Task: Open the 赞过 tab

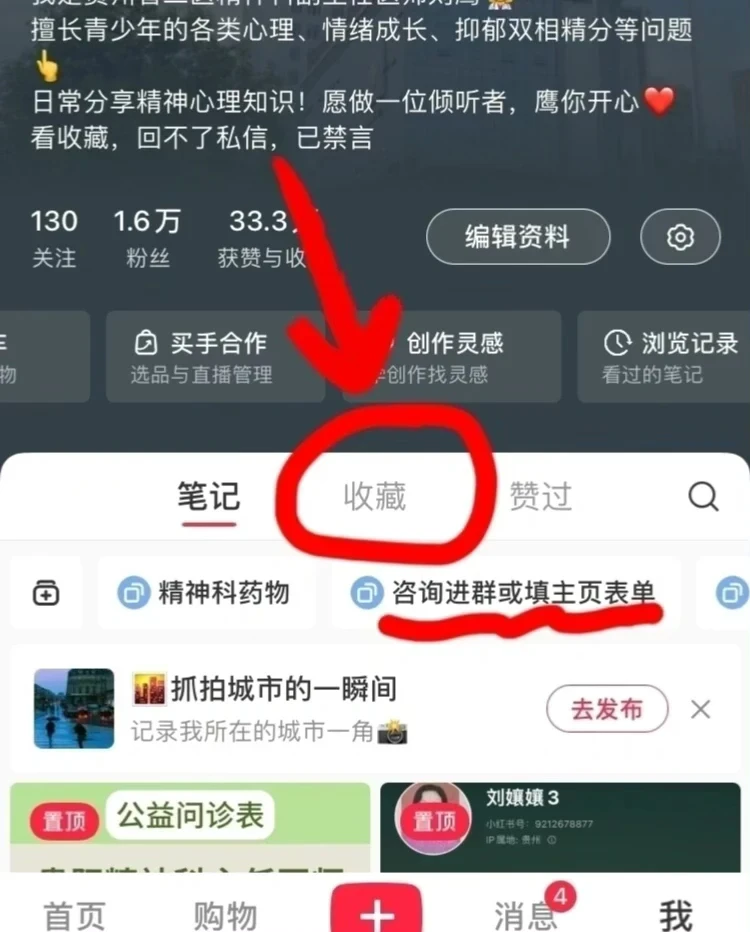Action: (540, 496)
